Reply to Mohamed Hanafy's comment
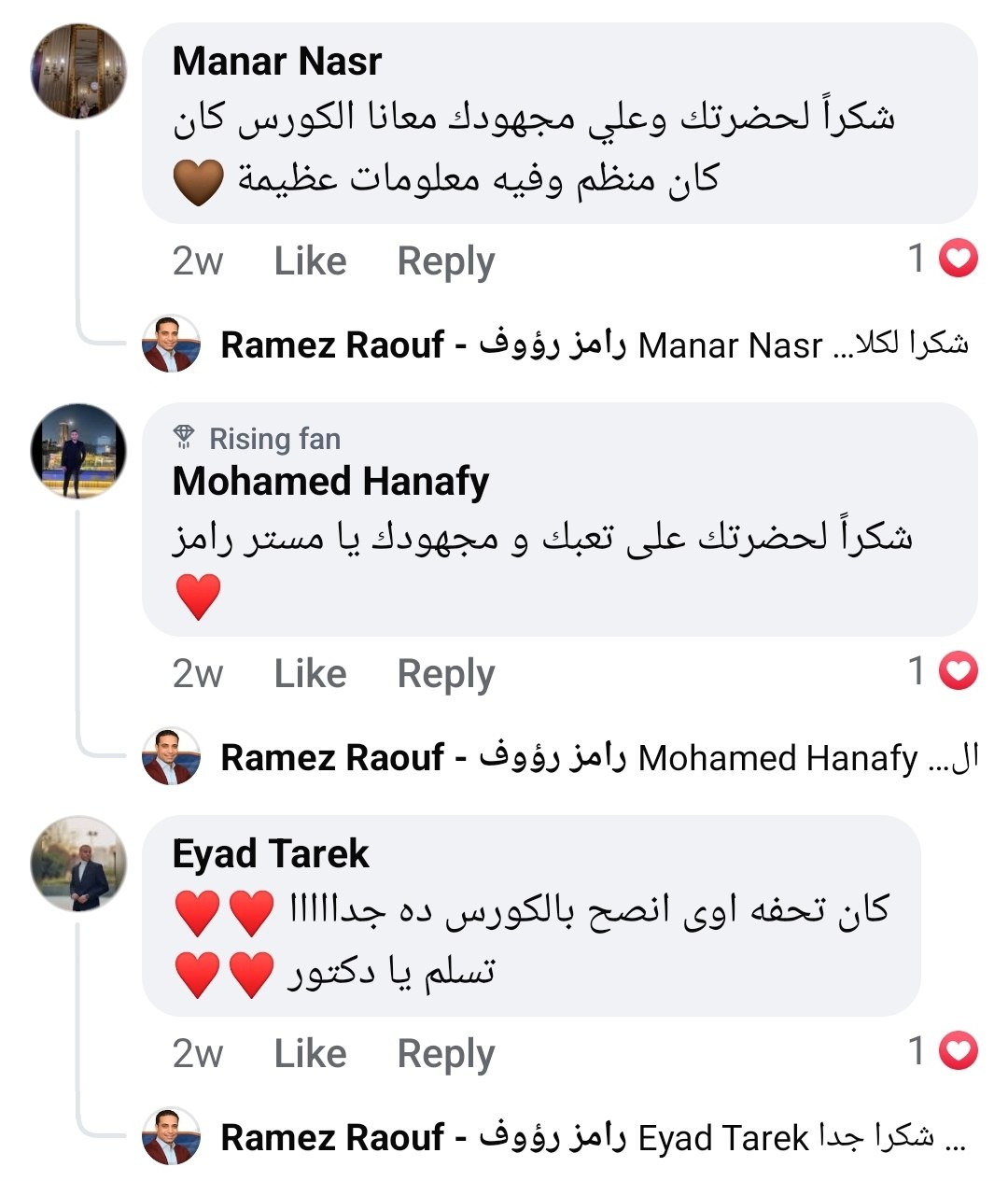Viewport: 1008px width, 1181px height. (x=445, y=673)
